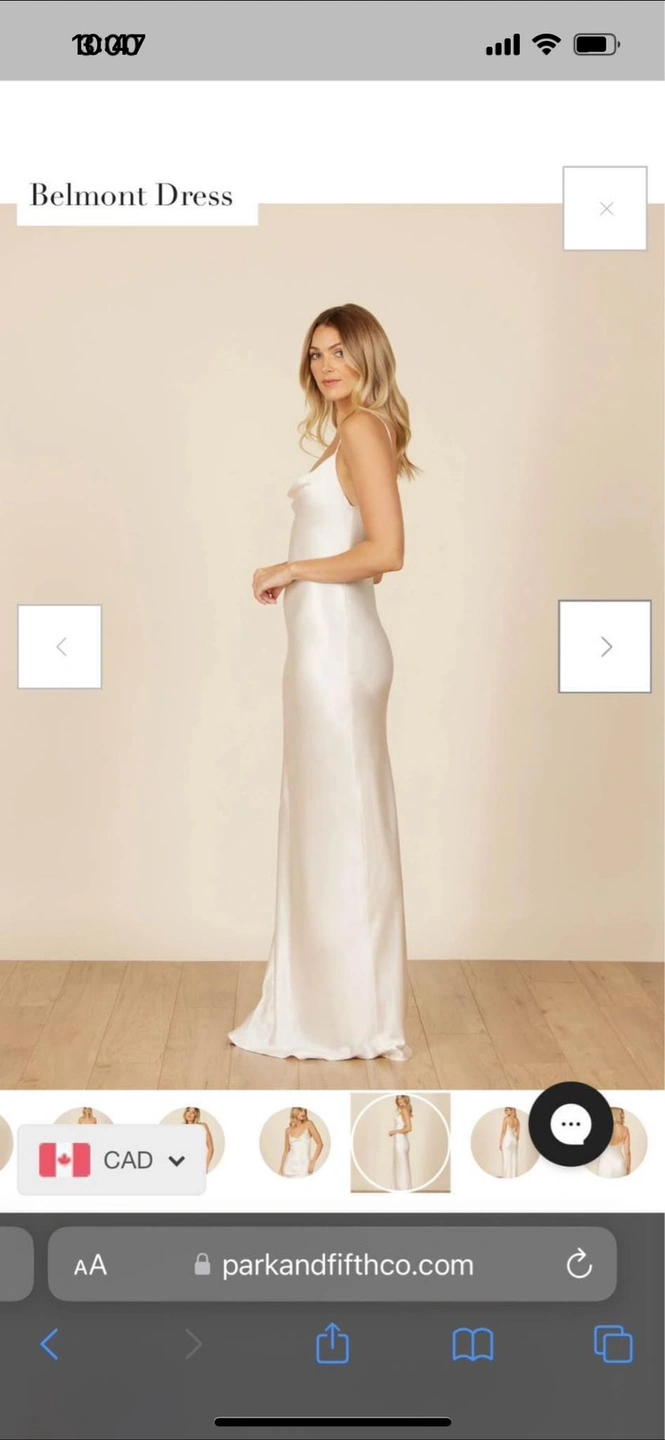Image resolution: width=665 pixels, height=1440 pixels.
Task: Open the AA reader options
Action: click(x=90, y=1265)
